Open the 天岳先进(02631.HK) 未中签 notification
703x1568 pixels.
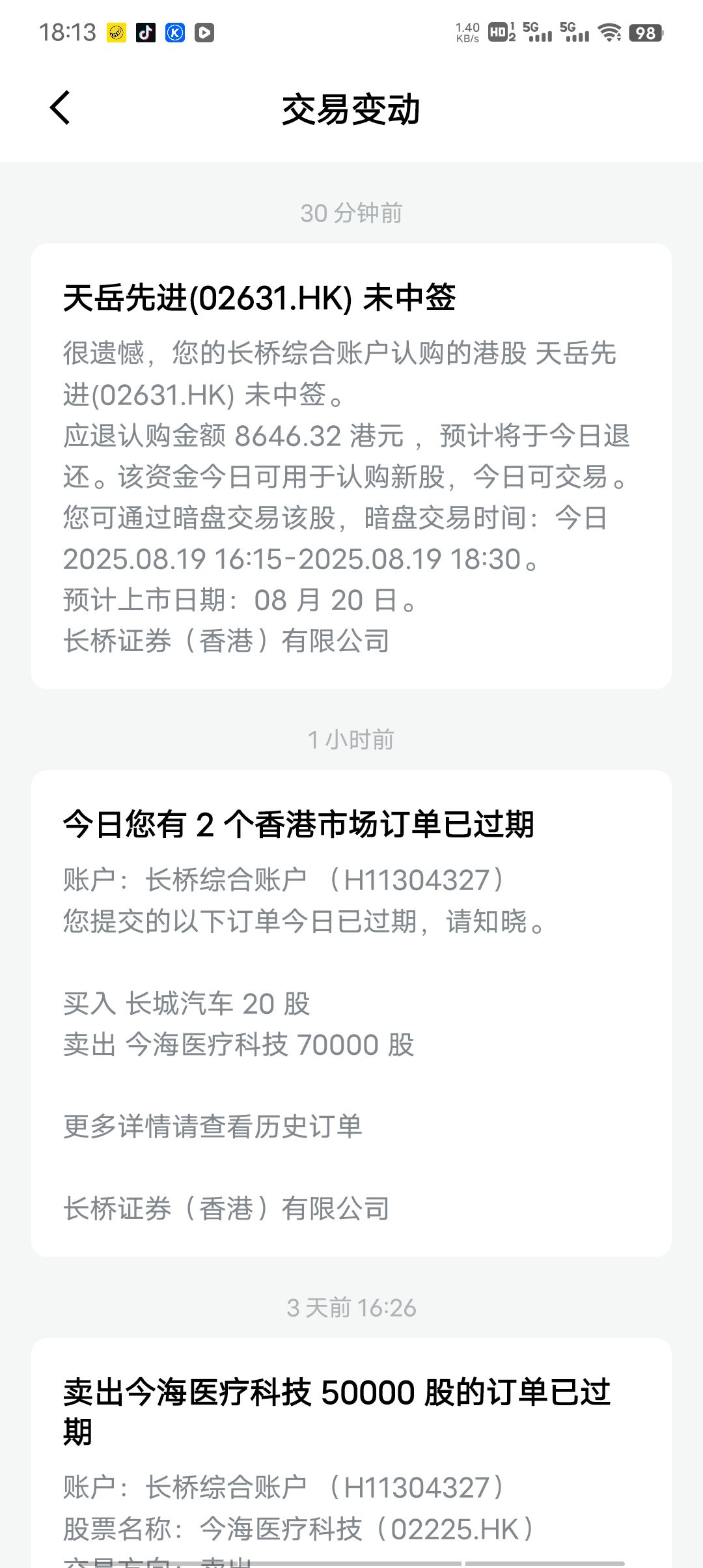[351, 466]
